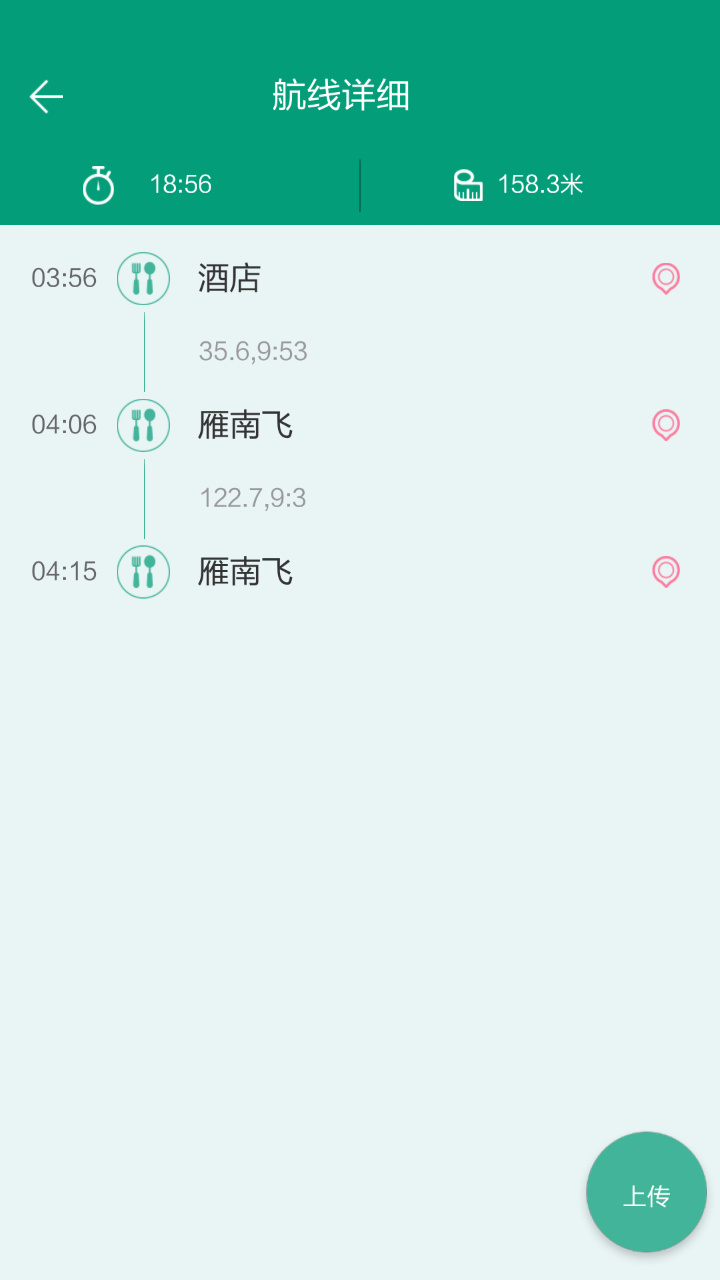Screen dimensions: 720x1280
Task: Open the 酒店 waypoint at 03:56
Action: tap(230, 278)
